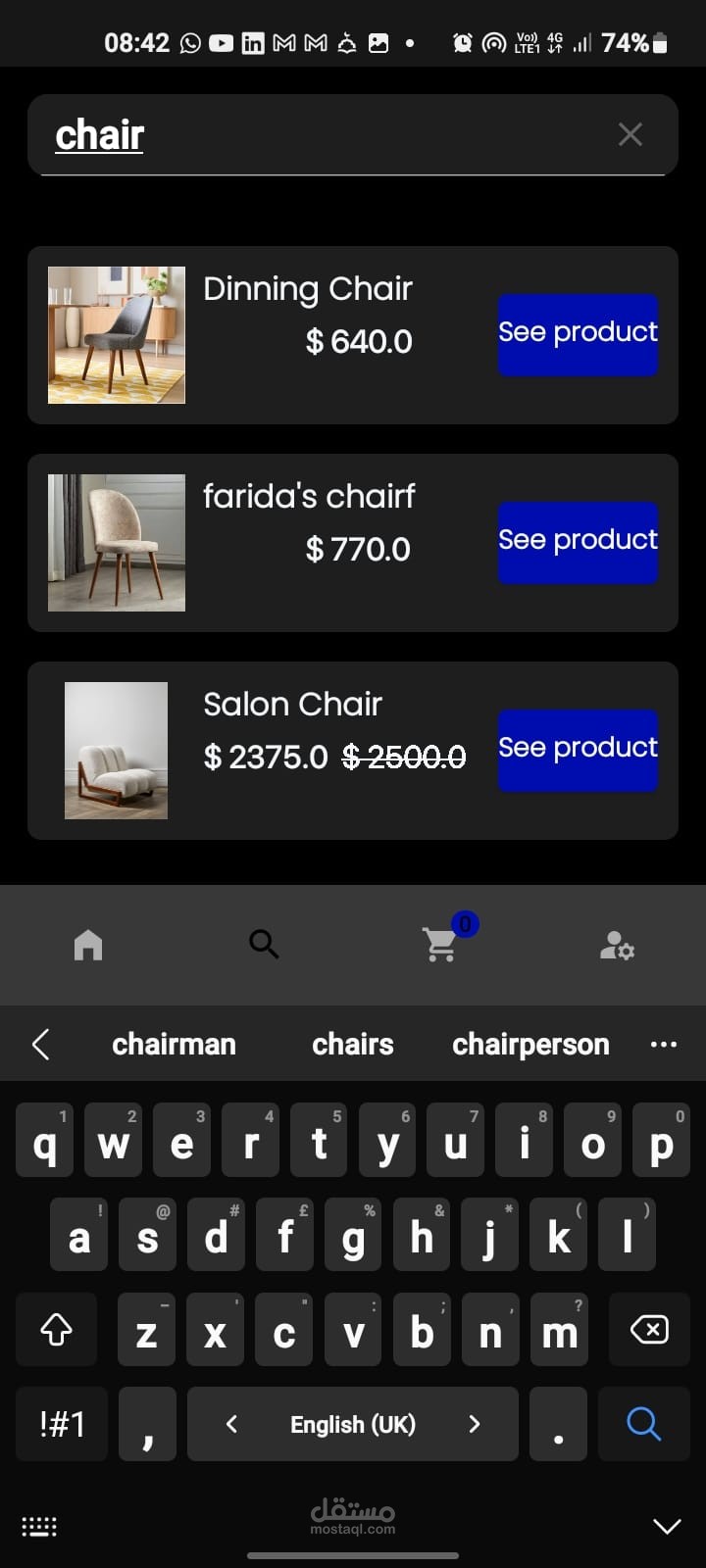Screen dimensions: 706x1568
Task: Open the Salon Chair product image
Action: coord(116,751)
